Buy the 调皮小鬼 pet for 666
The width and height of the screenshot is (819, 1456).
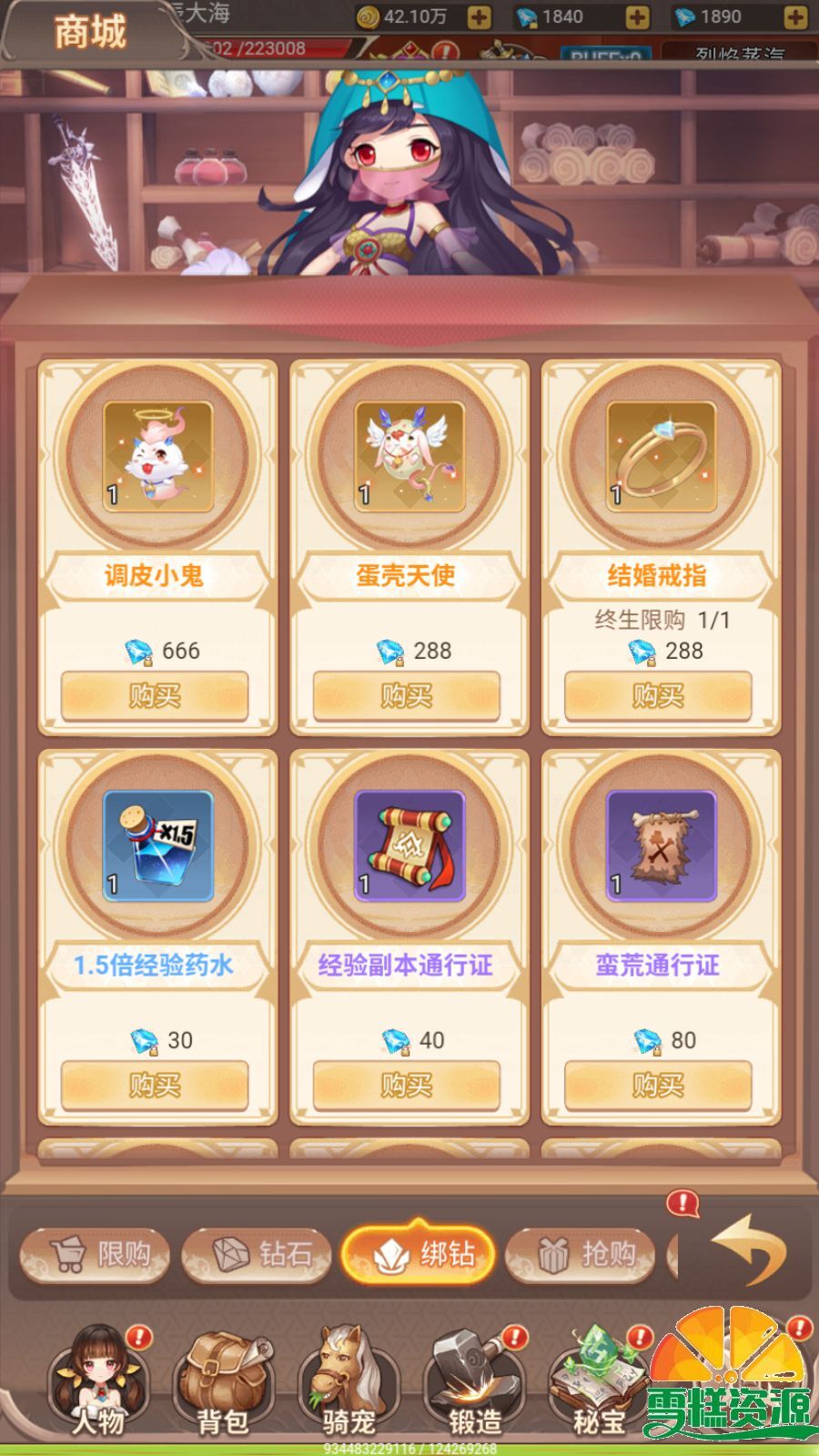pyautogui.click(x=155, y=696)
